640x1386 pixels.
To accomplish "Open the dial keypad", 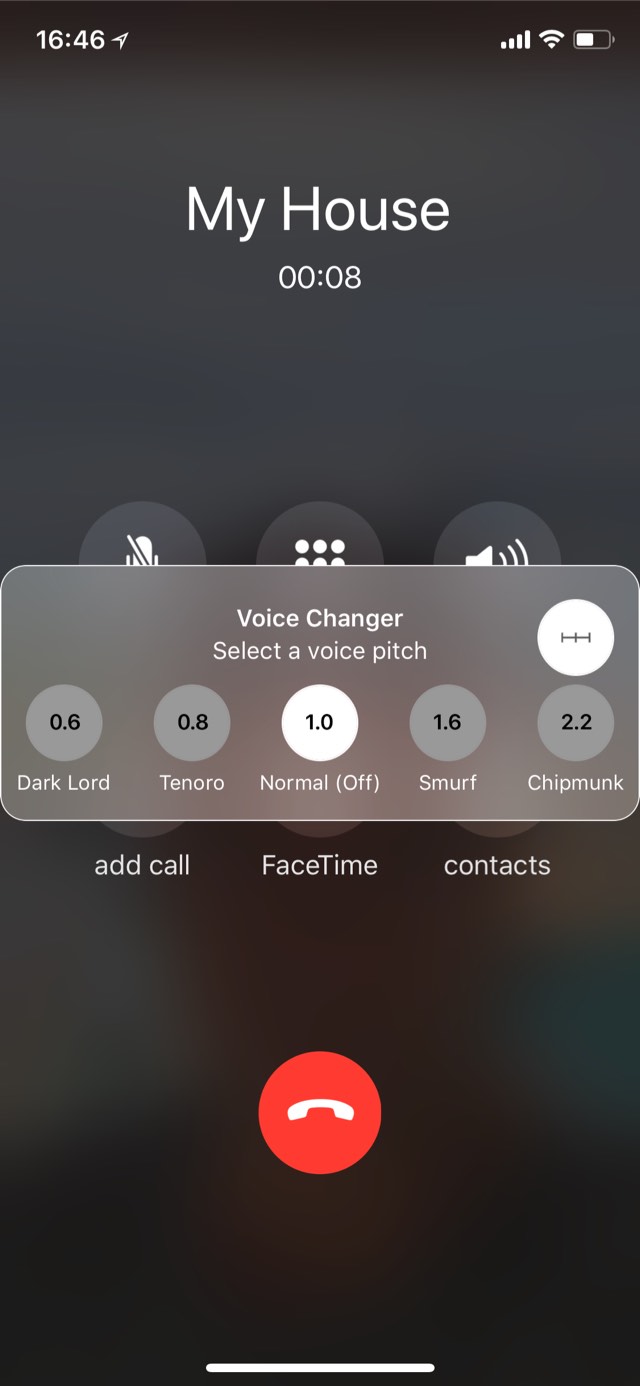I will (x=320, y=540).
